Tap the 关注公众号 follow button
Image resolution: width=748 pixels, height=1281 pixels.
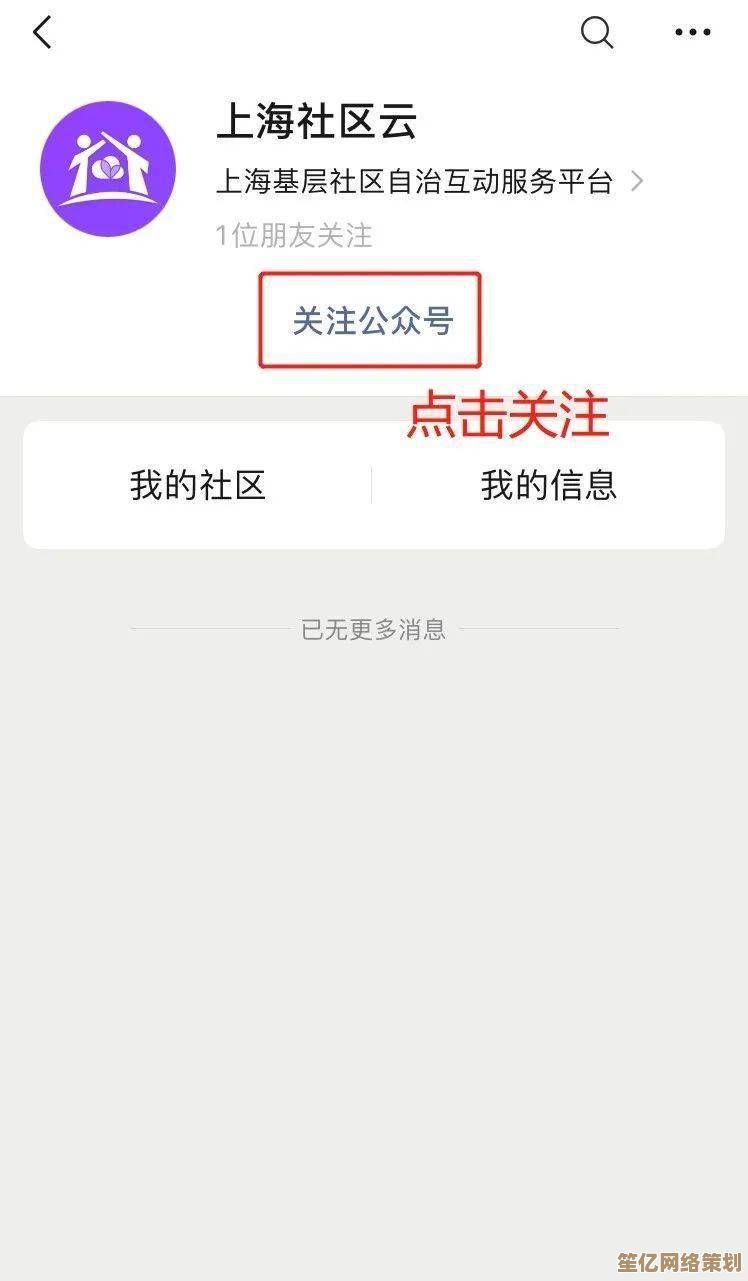coord(371,321)
